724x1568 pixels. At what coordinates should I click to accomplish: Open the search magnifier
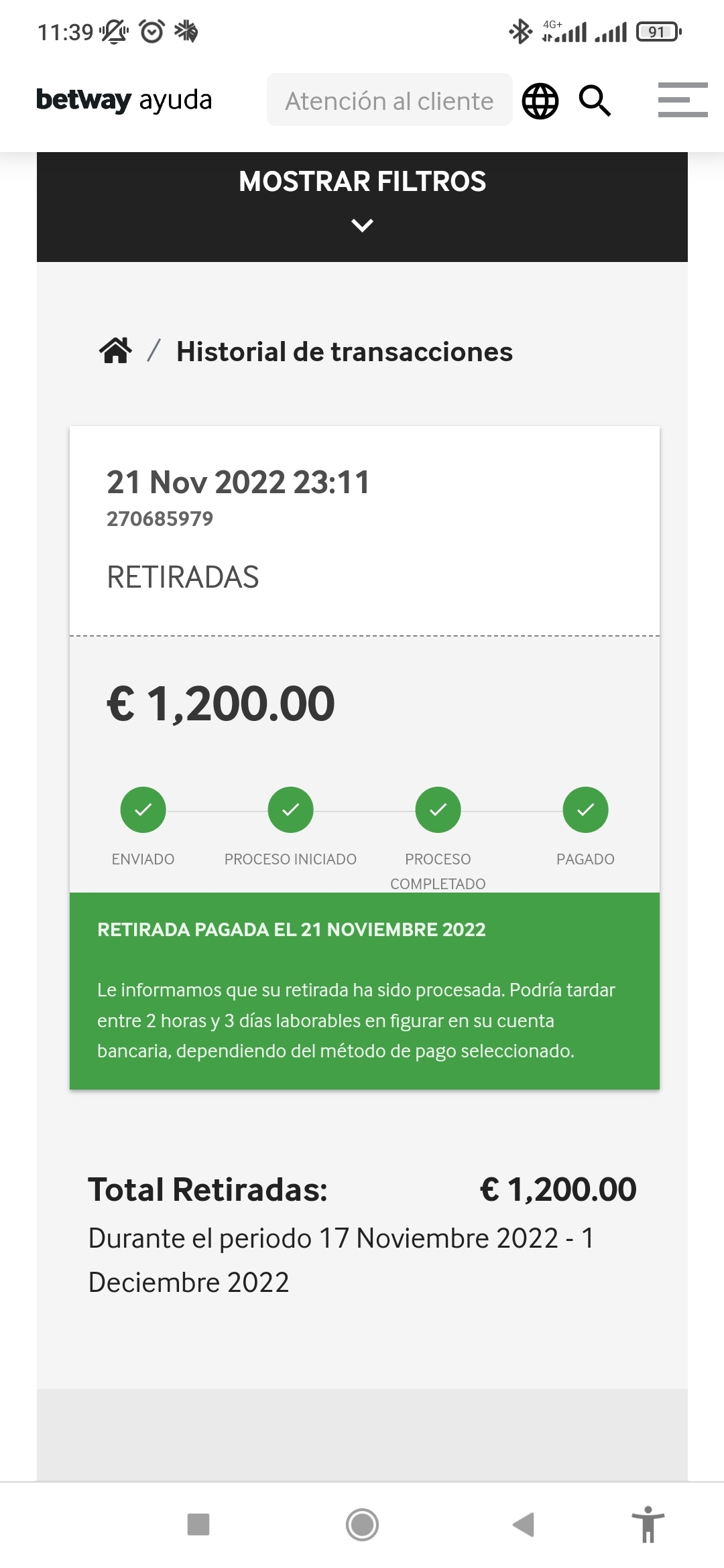595,101
